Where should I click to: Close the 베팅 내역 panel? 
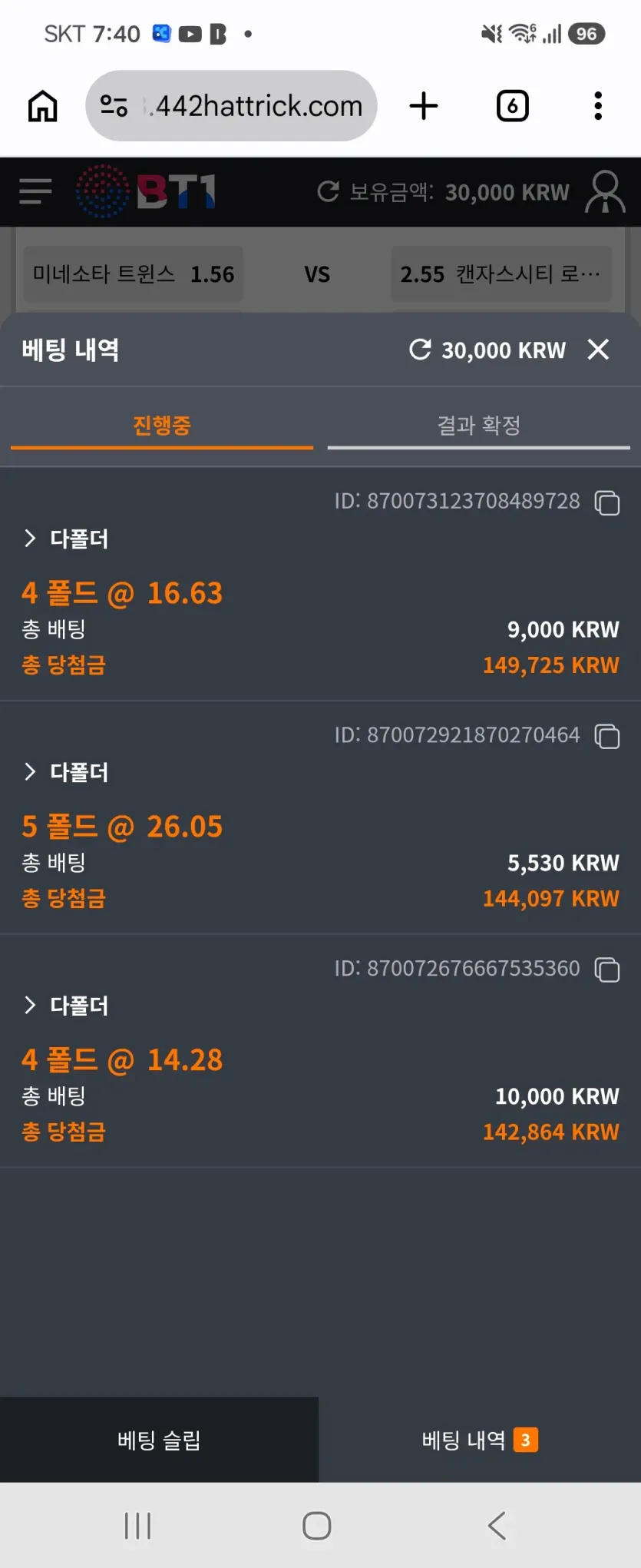[598, 350]
